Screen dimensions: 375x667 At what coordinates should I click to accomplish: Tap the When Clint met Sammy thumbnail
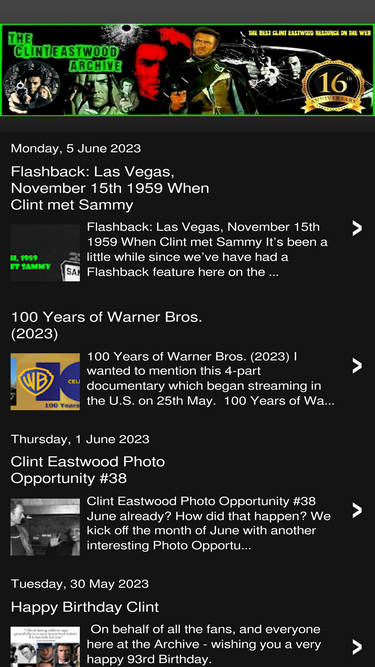[x=45, y=253]
